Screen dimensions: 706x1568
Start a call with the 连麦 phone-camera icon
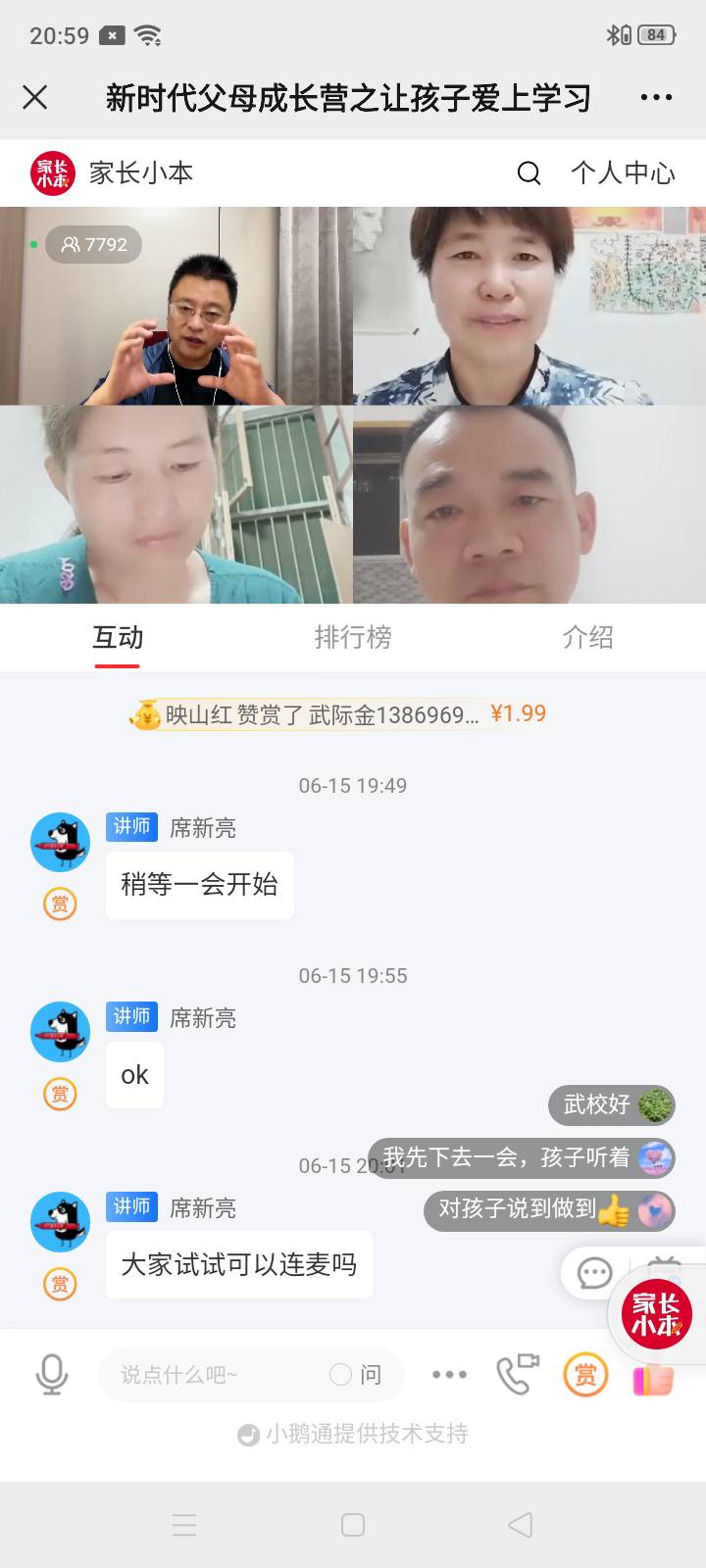tap(518, 1374)
